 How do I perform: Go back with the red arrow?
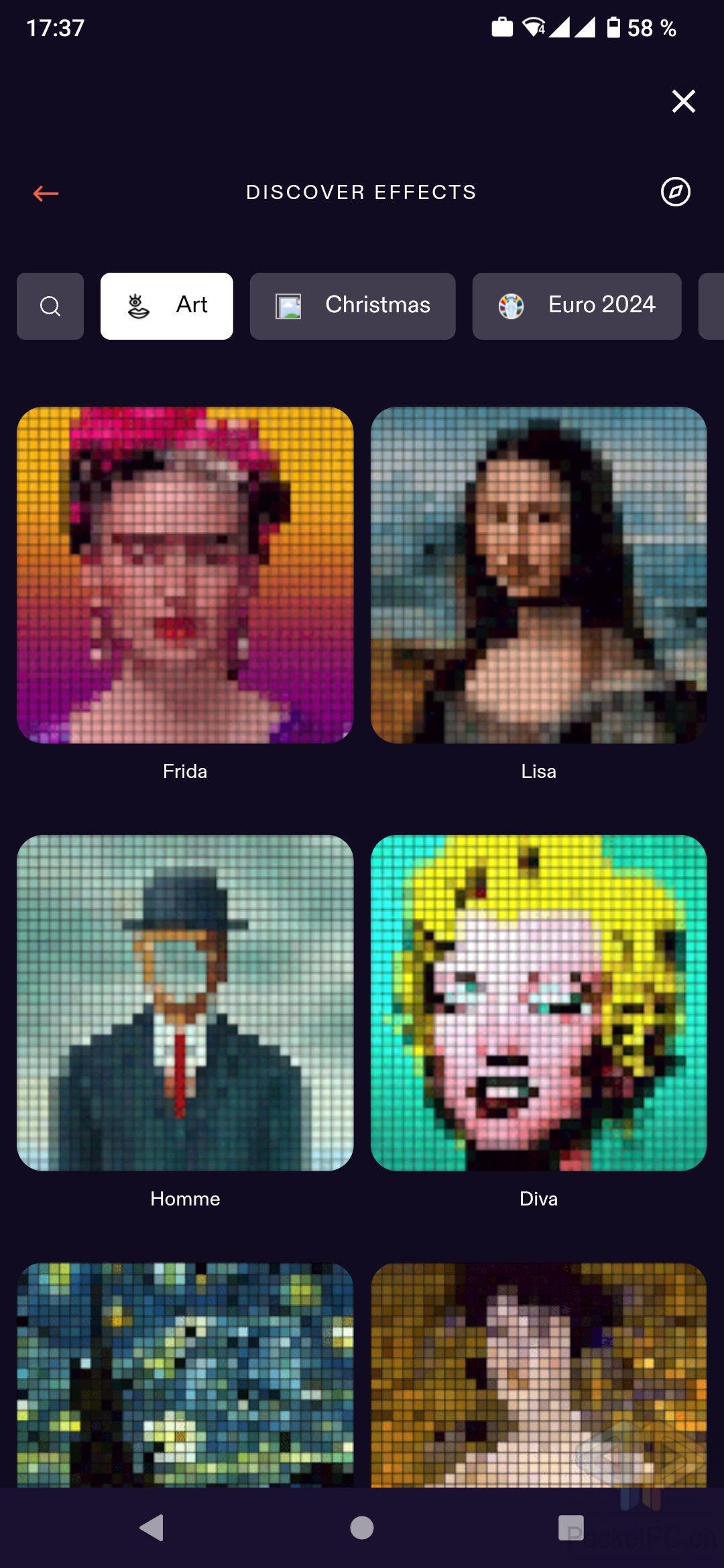click(x=46, y=194)
